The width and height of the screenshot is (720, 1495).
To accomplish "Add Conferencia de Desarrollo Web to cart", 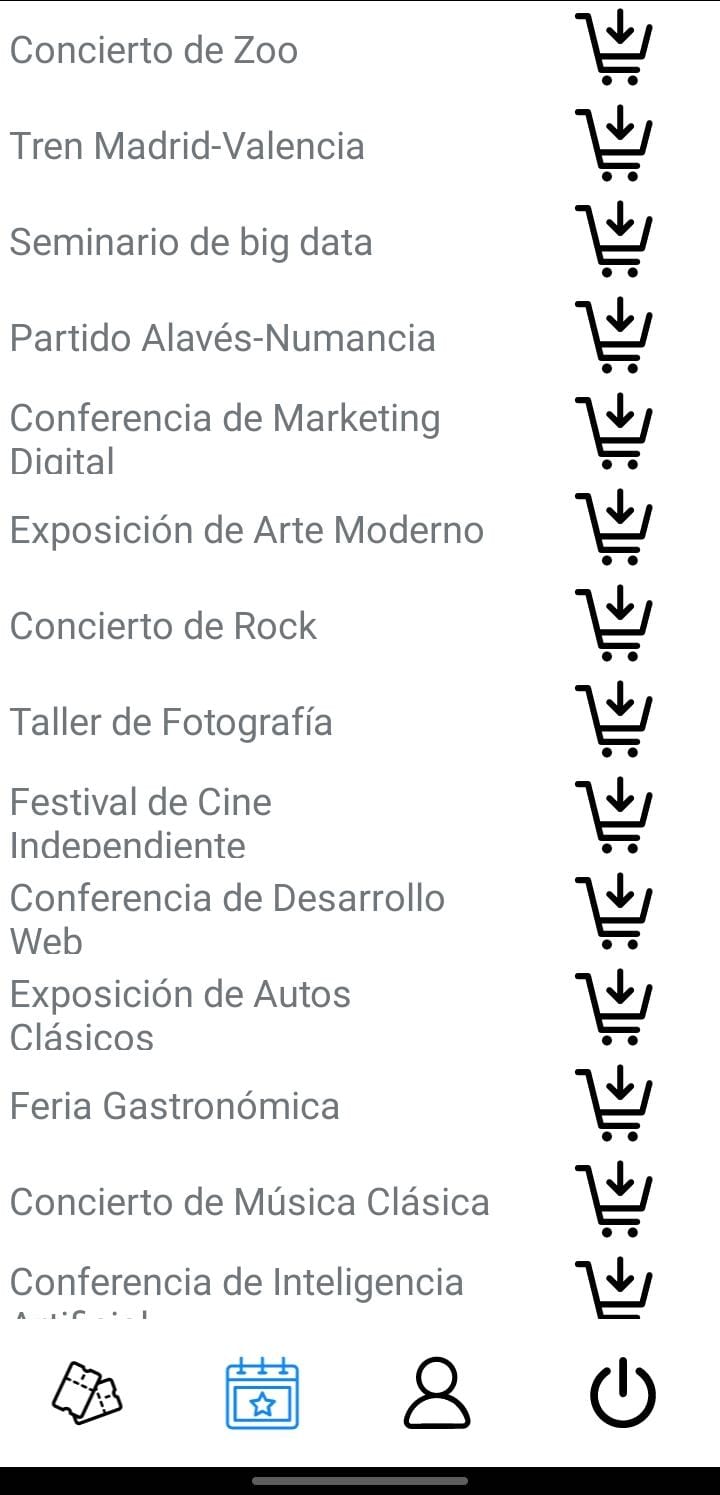I will 614,911.
